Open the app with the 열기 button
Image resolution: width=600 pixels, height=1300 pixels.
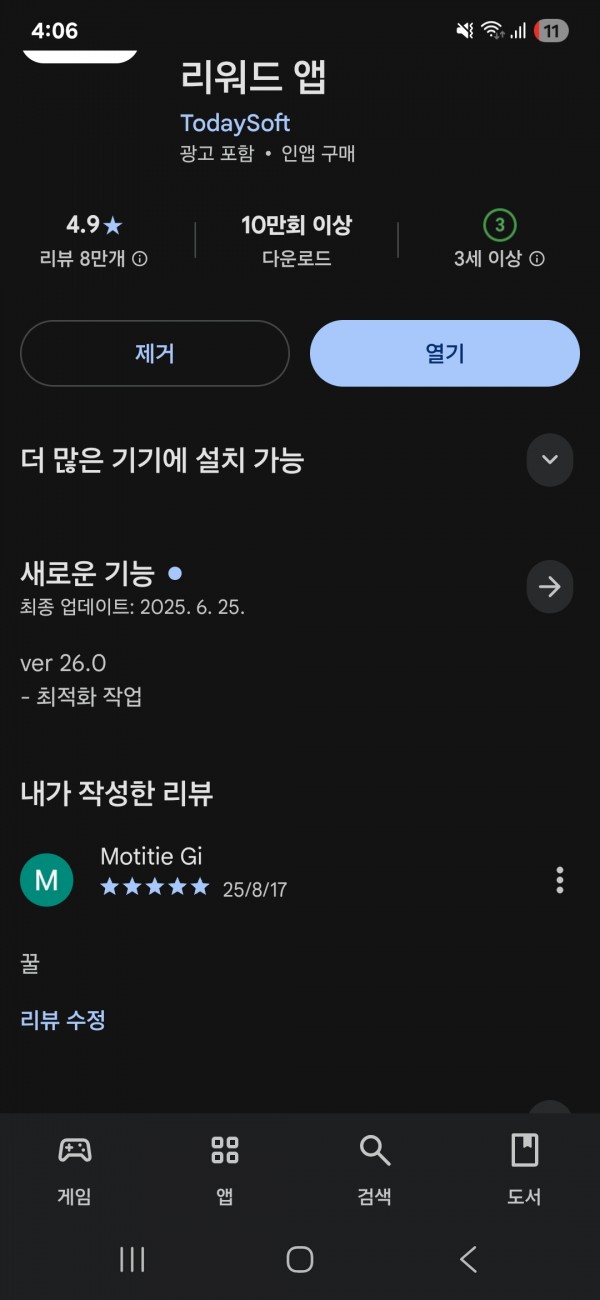(x=445, y=353)
